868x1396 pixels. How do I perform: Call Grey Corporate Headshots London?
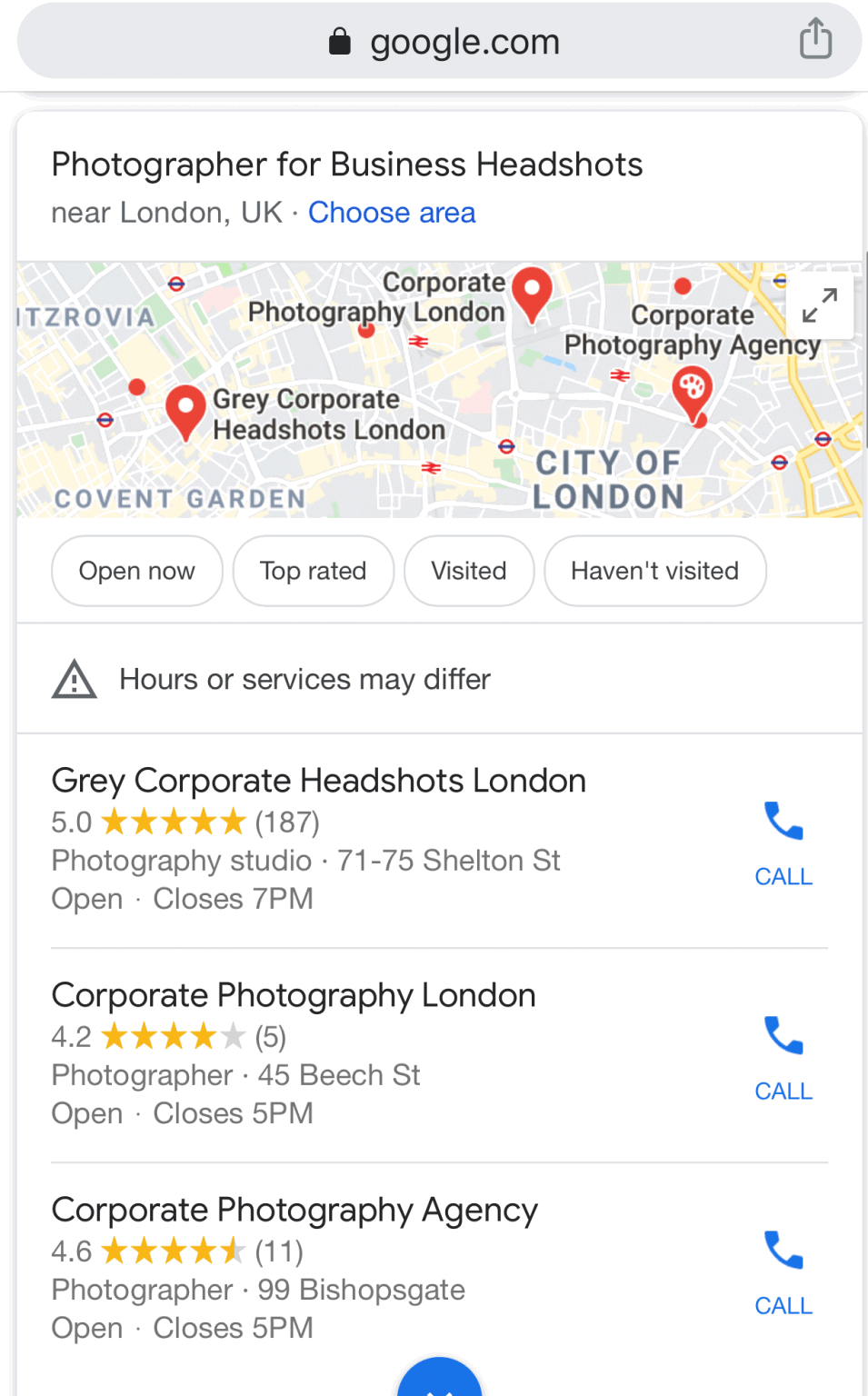pyautogui.click(x=783, y=843)
